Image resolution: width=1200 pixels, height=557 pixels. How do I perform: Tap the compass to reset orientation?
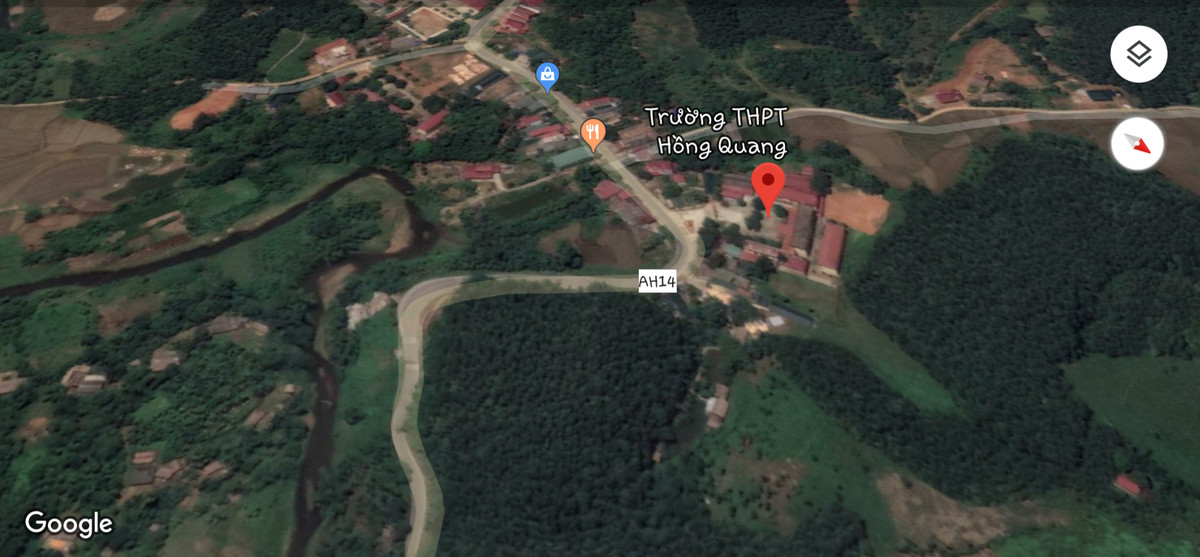1138,144
